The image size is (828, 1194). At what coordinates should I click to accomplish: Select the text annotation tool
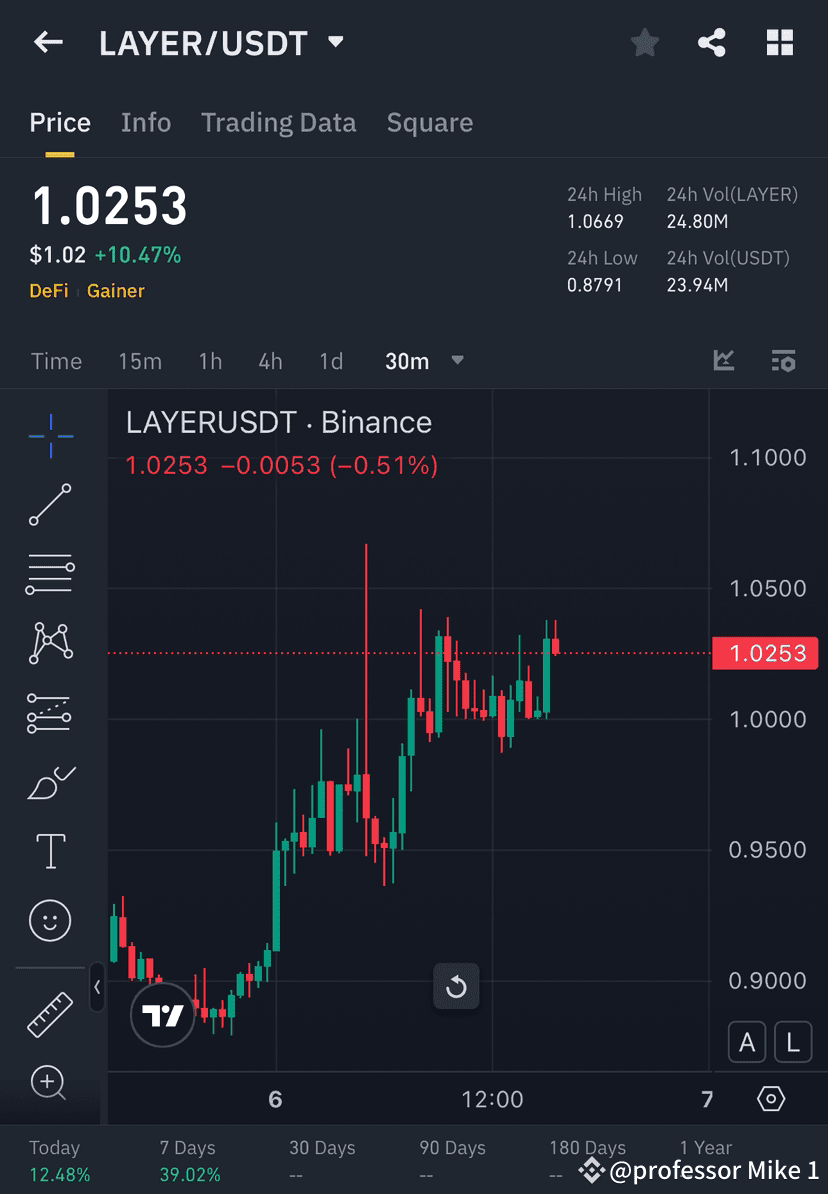pos(50,850)
